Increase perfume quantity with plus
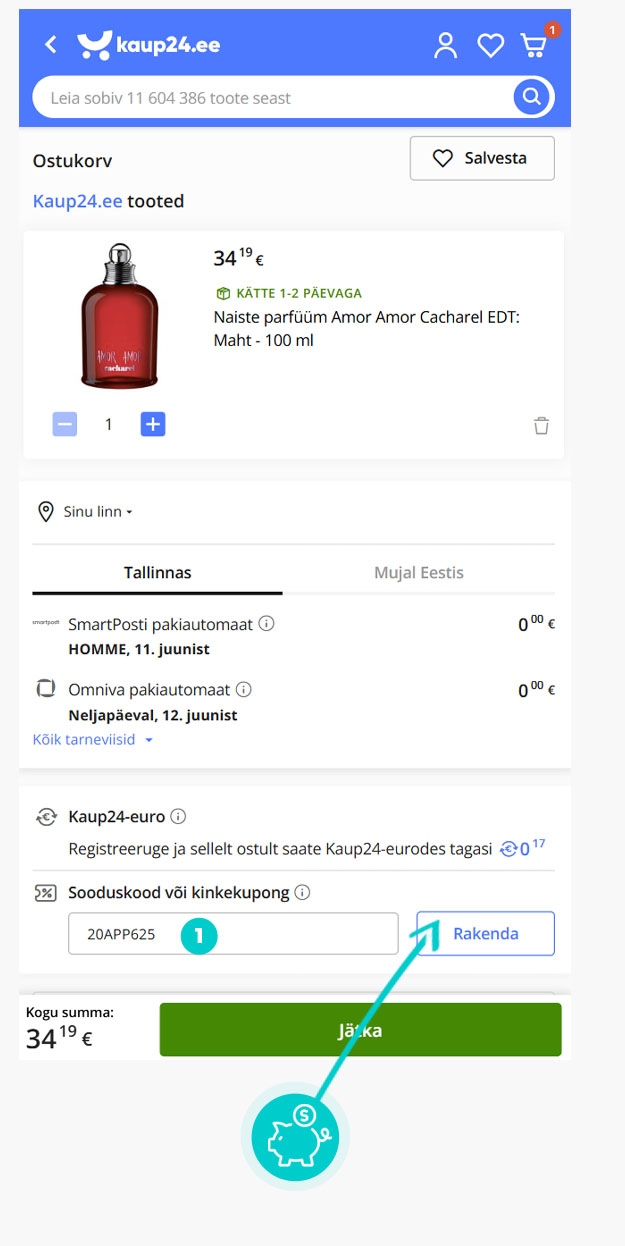 (152, 424)
